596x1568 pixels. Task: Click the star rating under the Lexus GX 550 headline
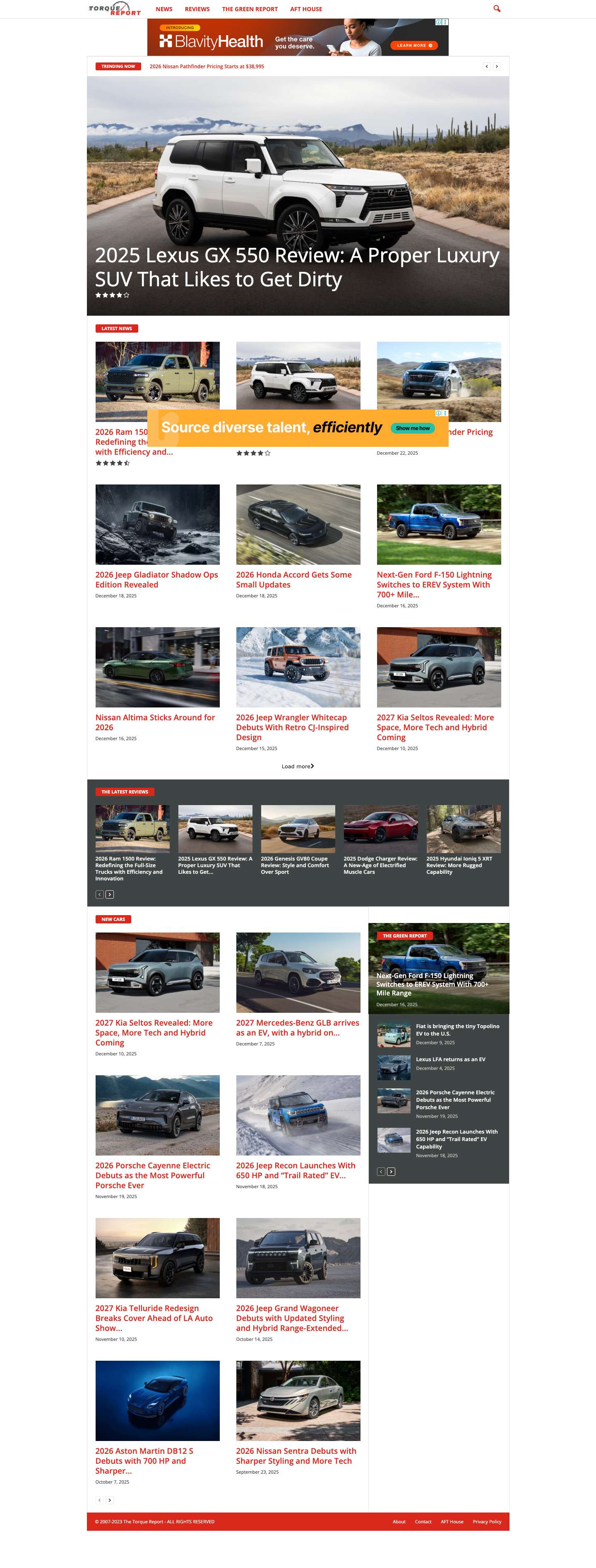[111, 295]
